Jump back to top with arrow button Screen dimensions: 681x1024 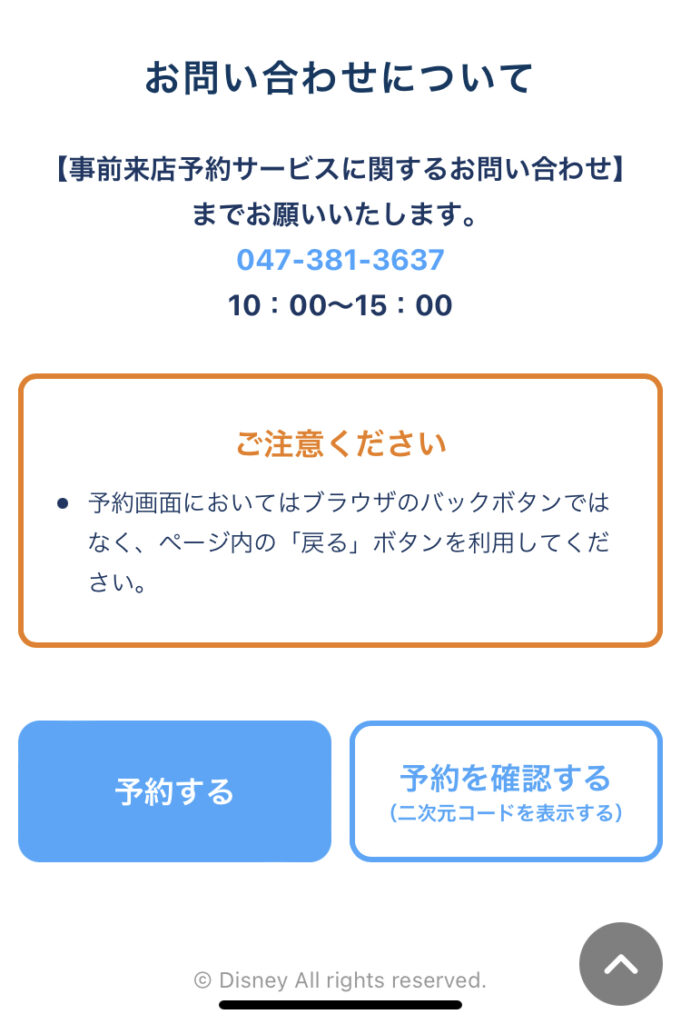620,964
